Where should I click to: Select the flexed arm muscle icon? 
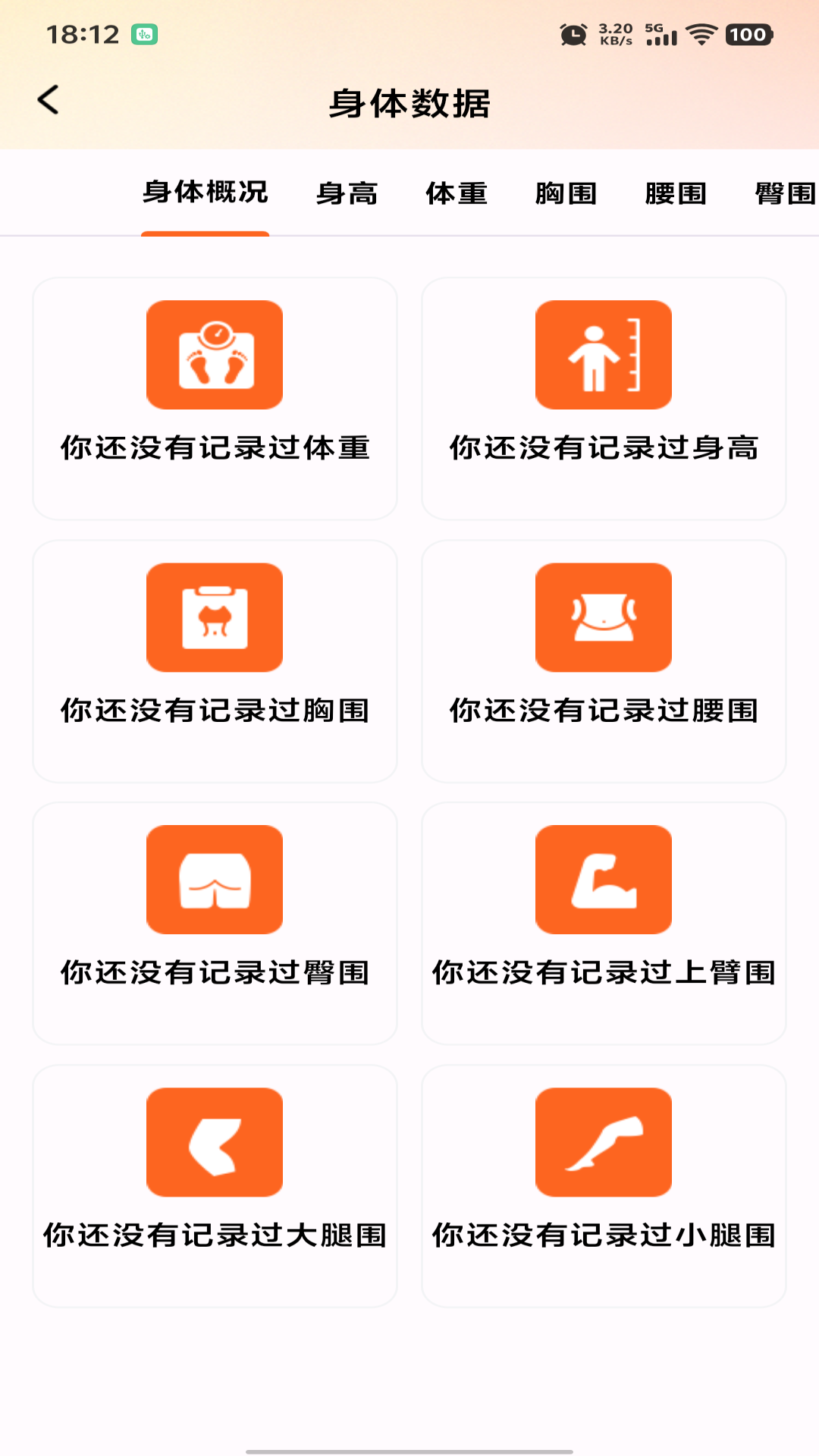pos(604,879)
